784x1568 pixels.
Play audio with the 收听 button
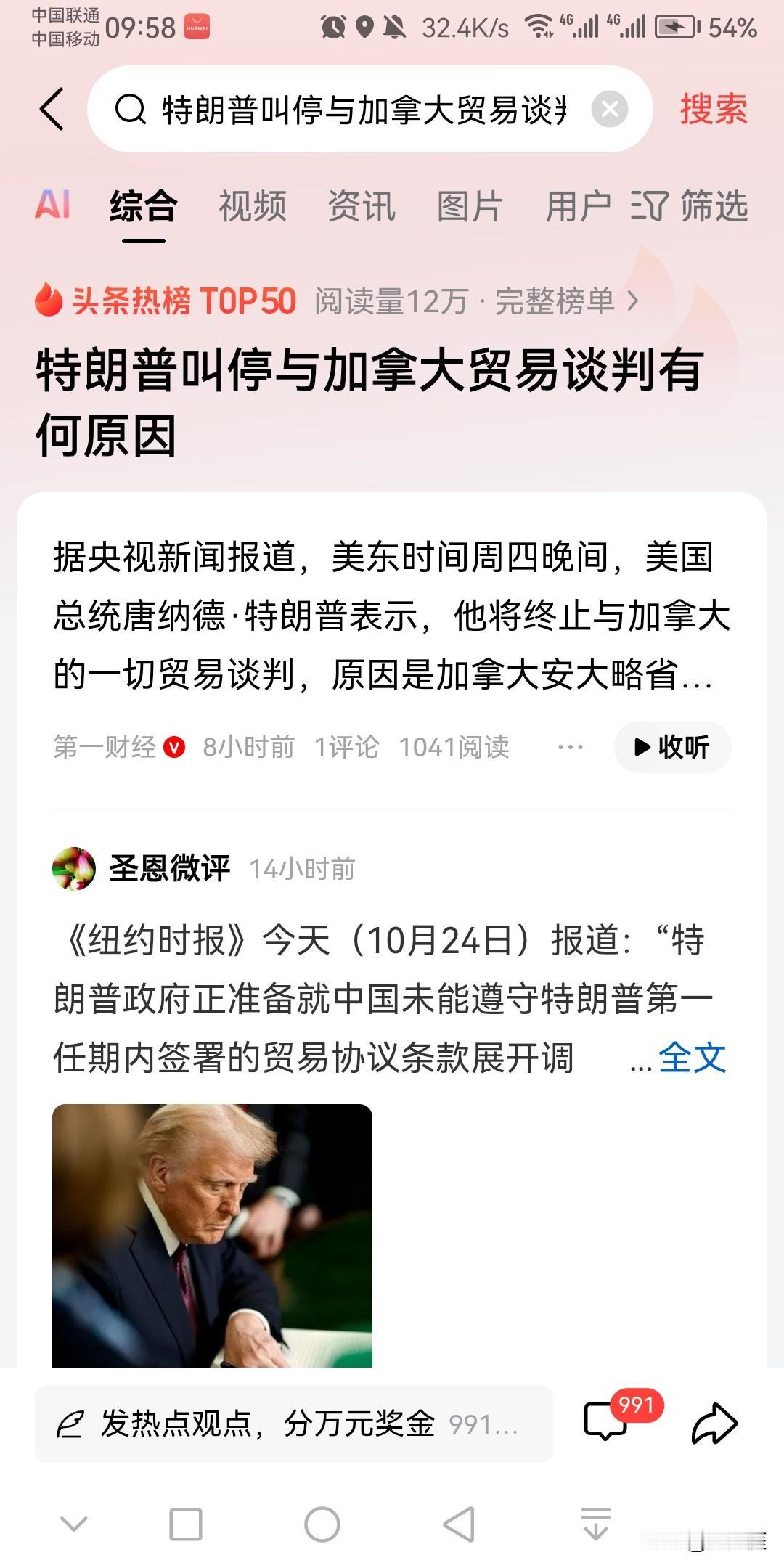[x=672, y=747]
